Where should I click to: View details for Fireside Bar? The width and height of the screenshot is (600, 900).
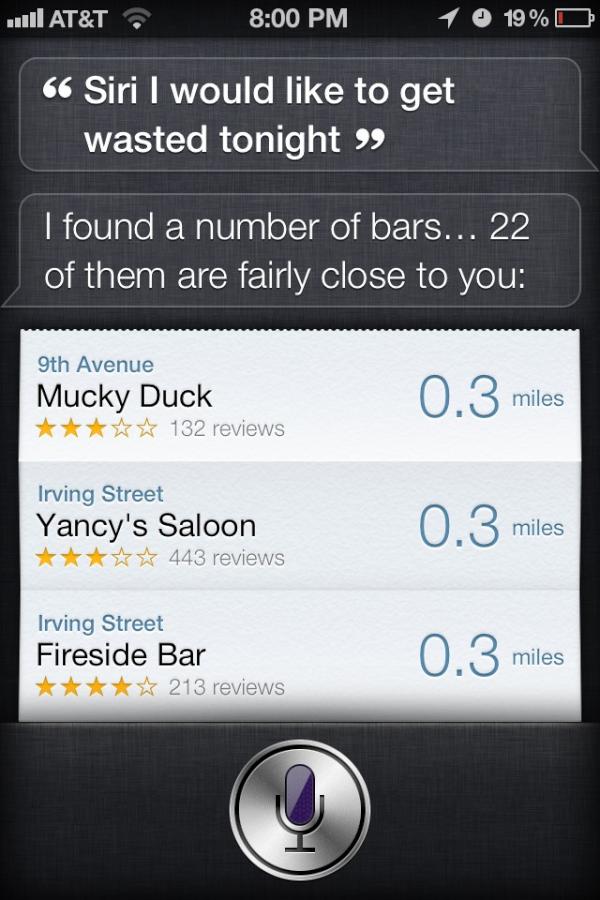(300, 655)
